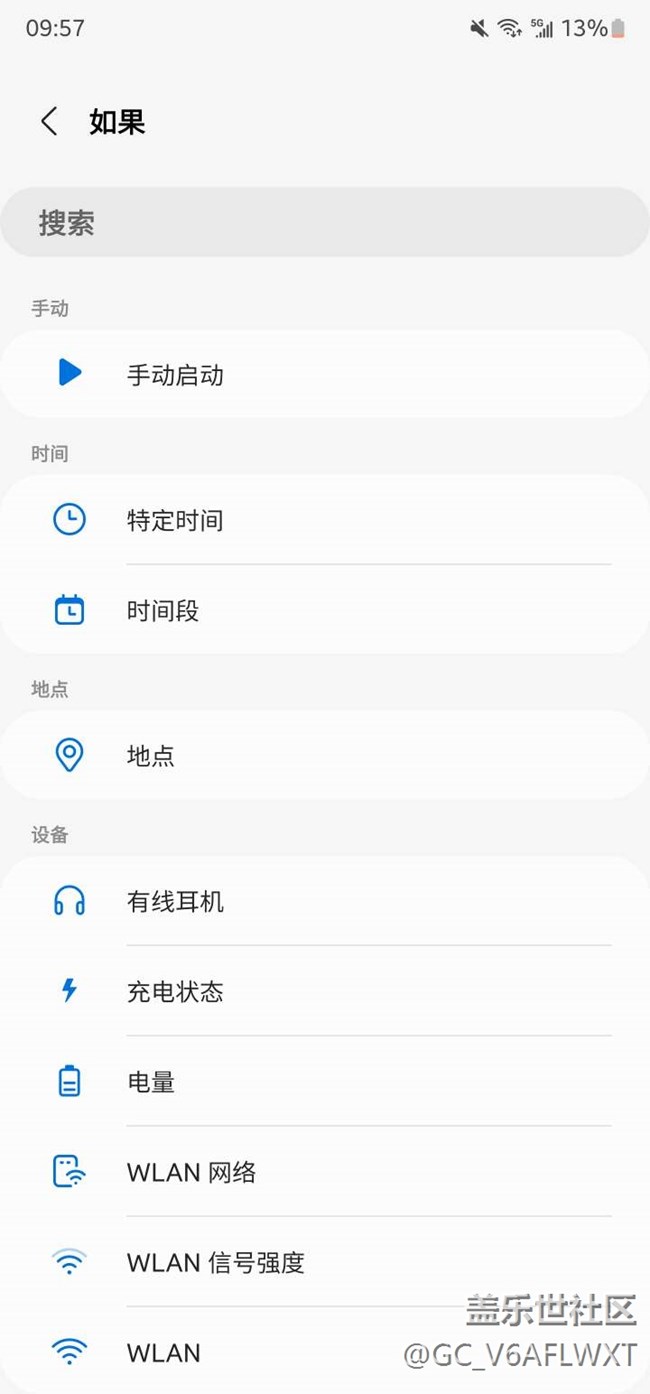Open WLAN 信号强度 condition

tap(325, 1262)
